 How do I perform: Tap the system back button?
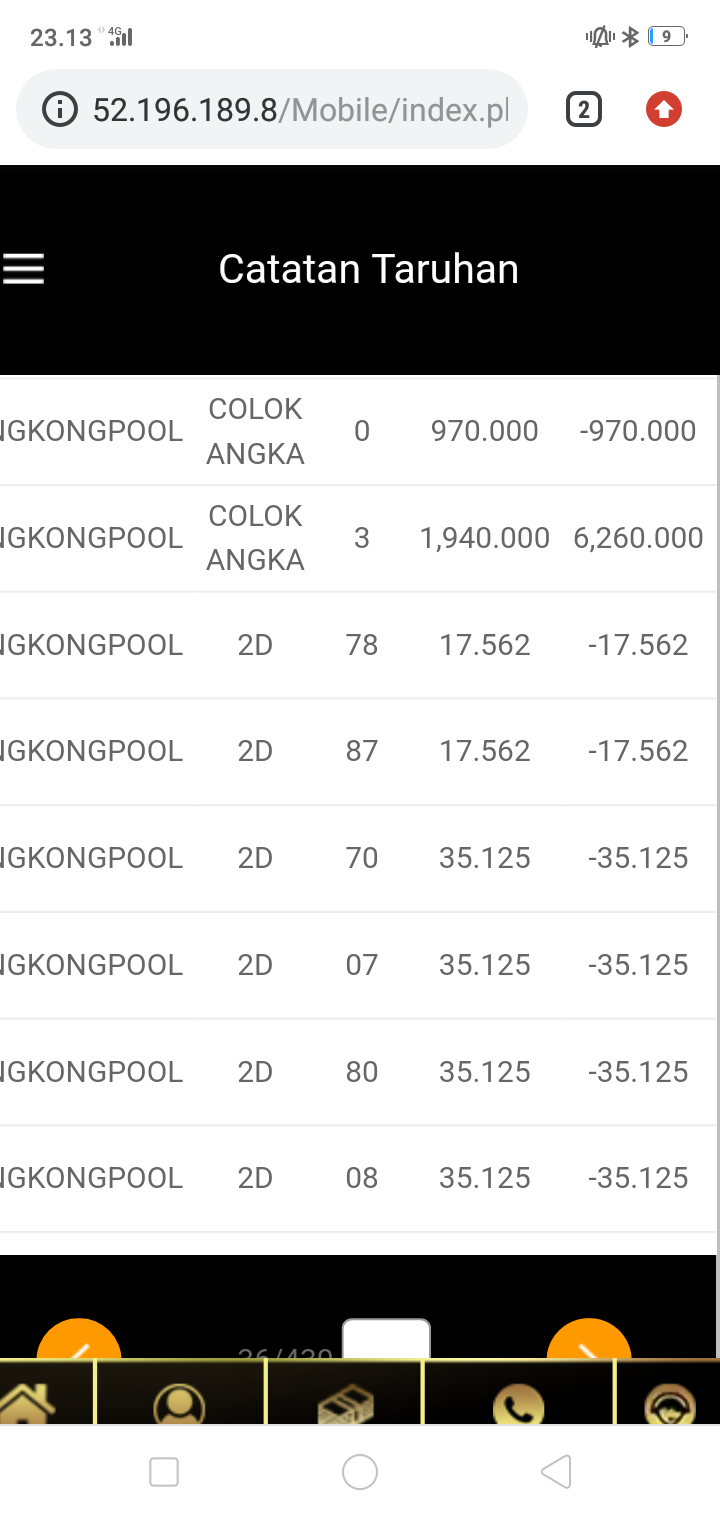pyautogui.click(x=556, y=1472)
